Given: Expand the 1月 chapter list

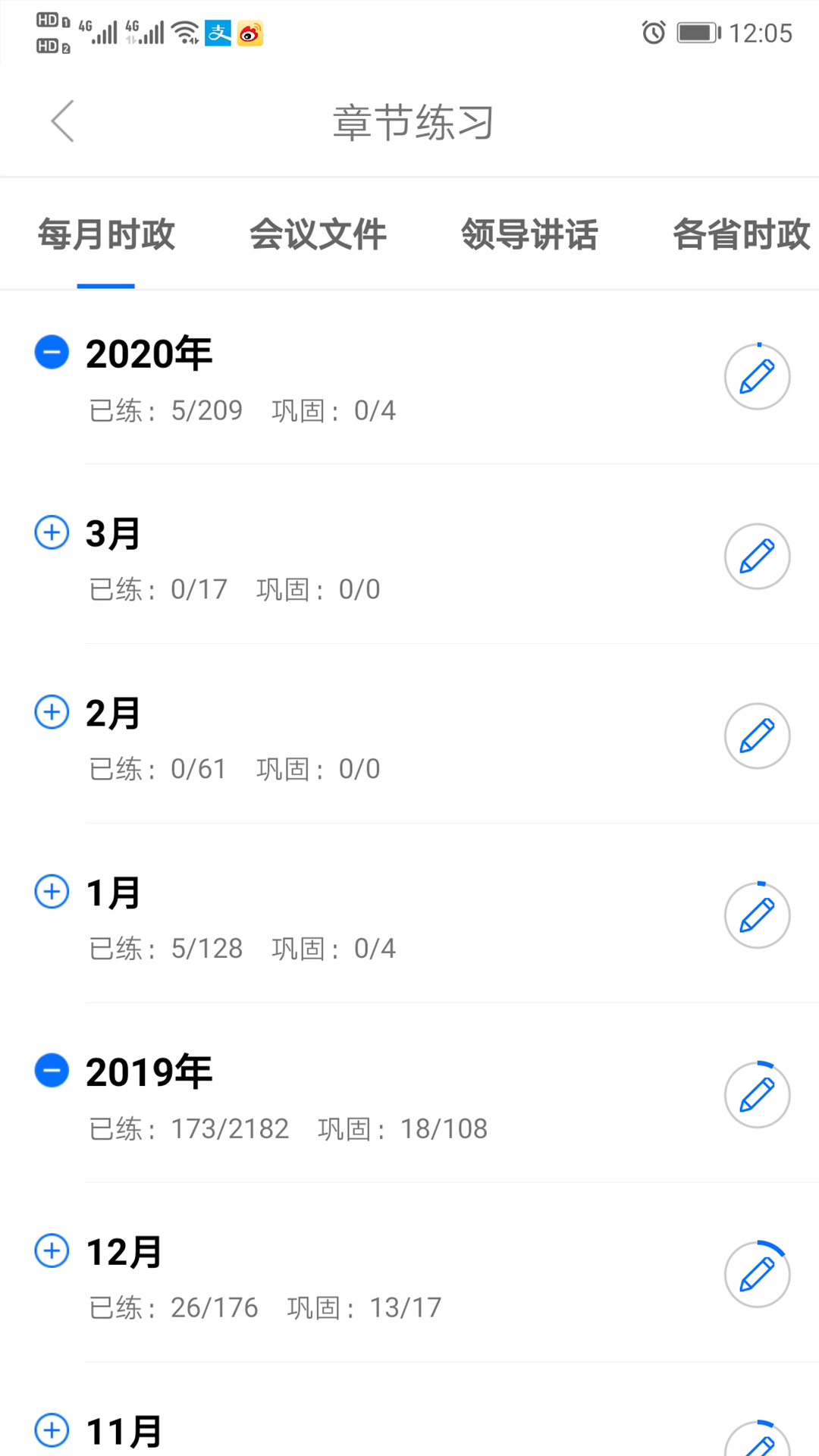Looking at the screenshot, I should tap(52, 892).
